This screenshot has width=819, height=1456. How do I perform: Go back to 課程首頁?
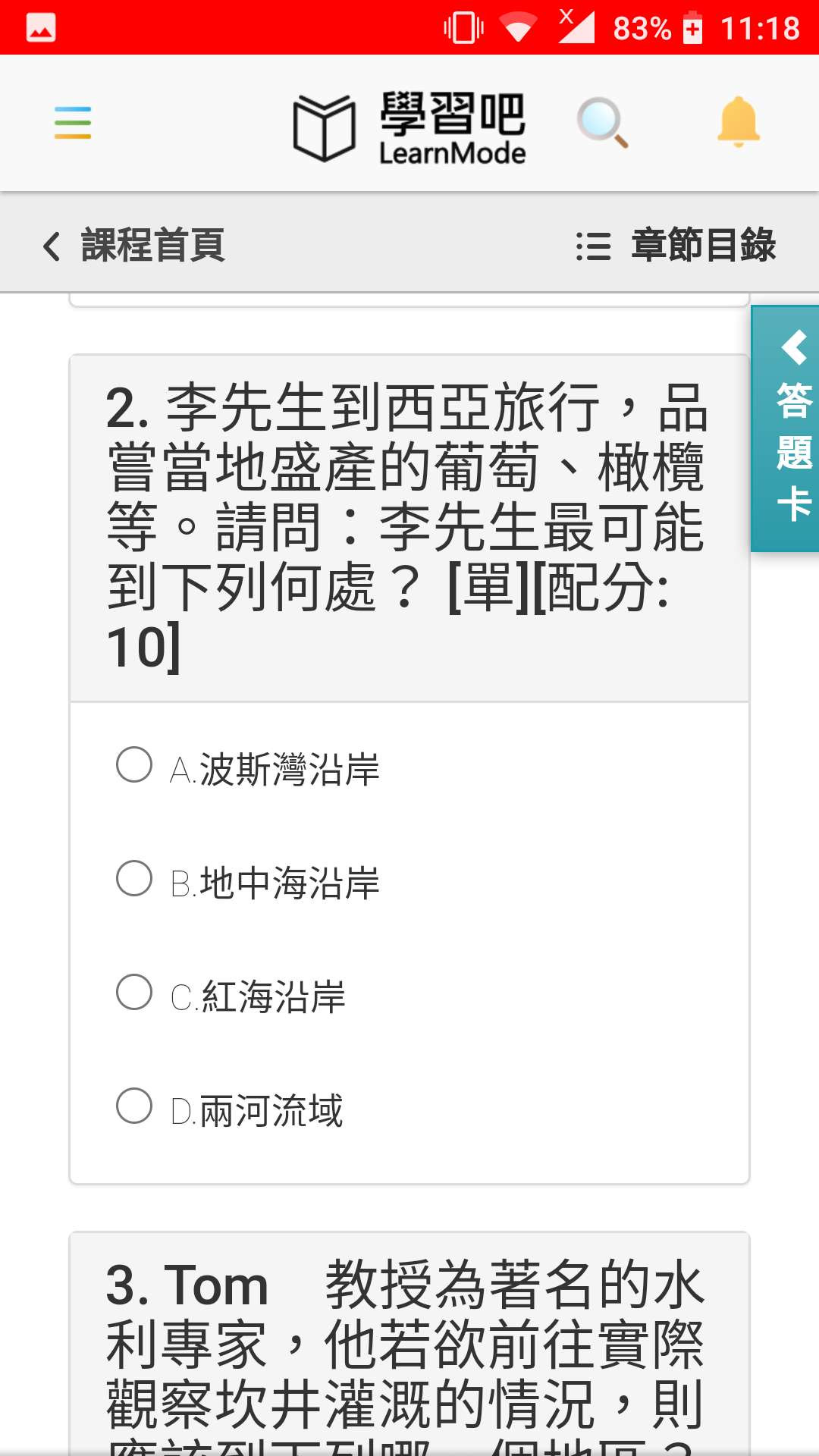tap(134, 245)
